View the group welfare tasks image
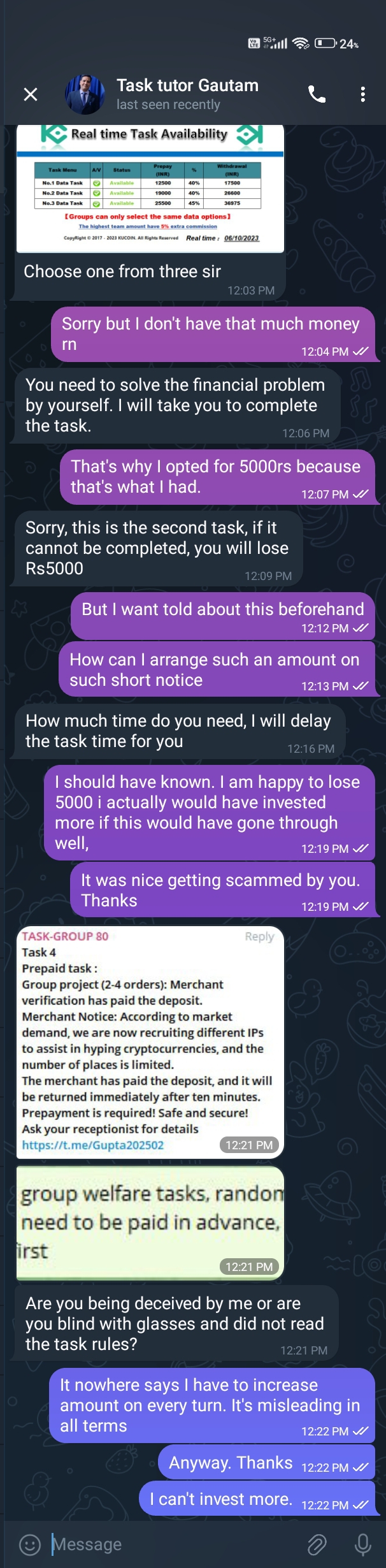 150,1222
